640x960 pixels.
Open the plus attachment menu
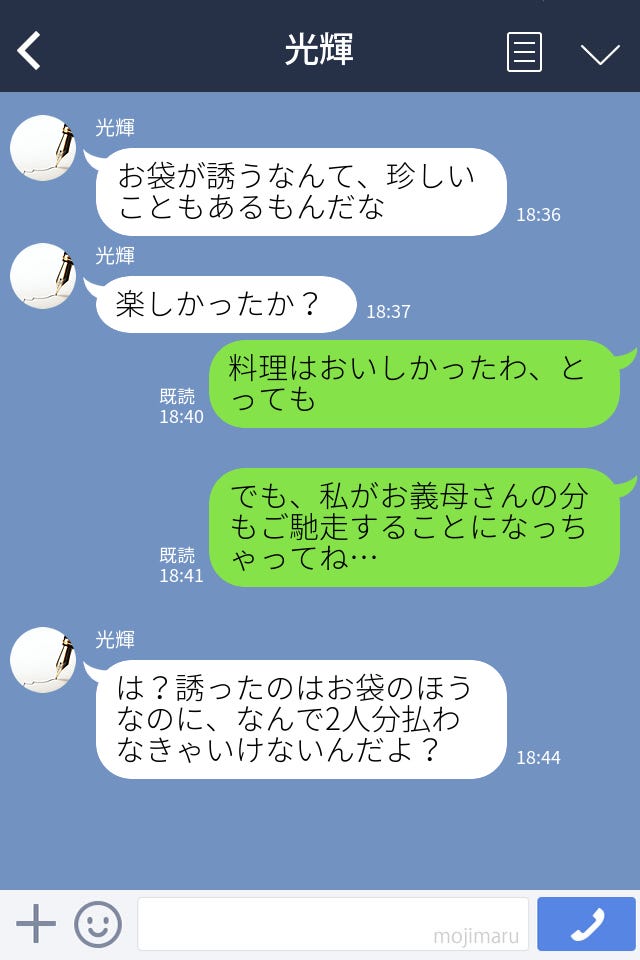36,924
